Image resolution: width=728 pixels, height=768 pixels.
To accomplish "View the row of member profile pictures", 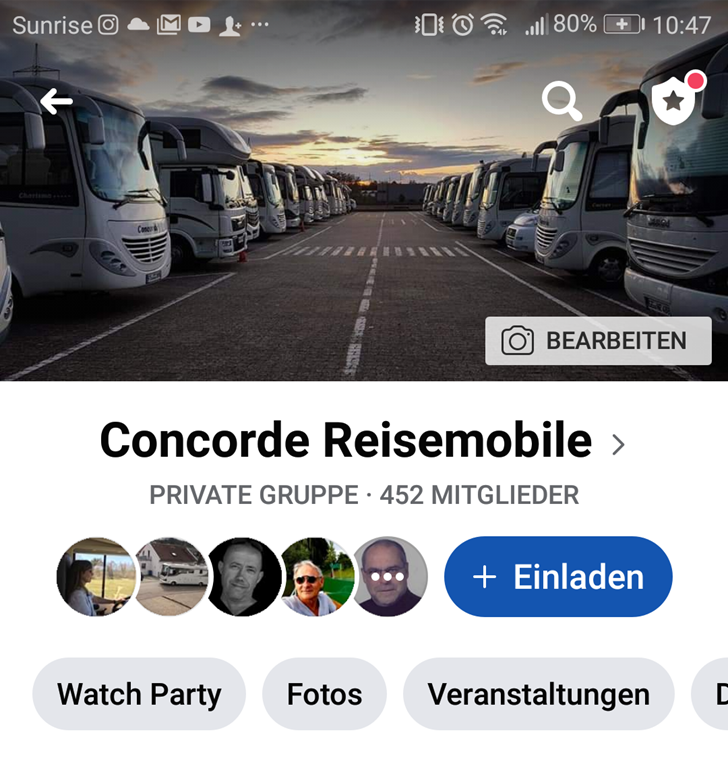I will click(242, 577).
